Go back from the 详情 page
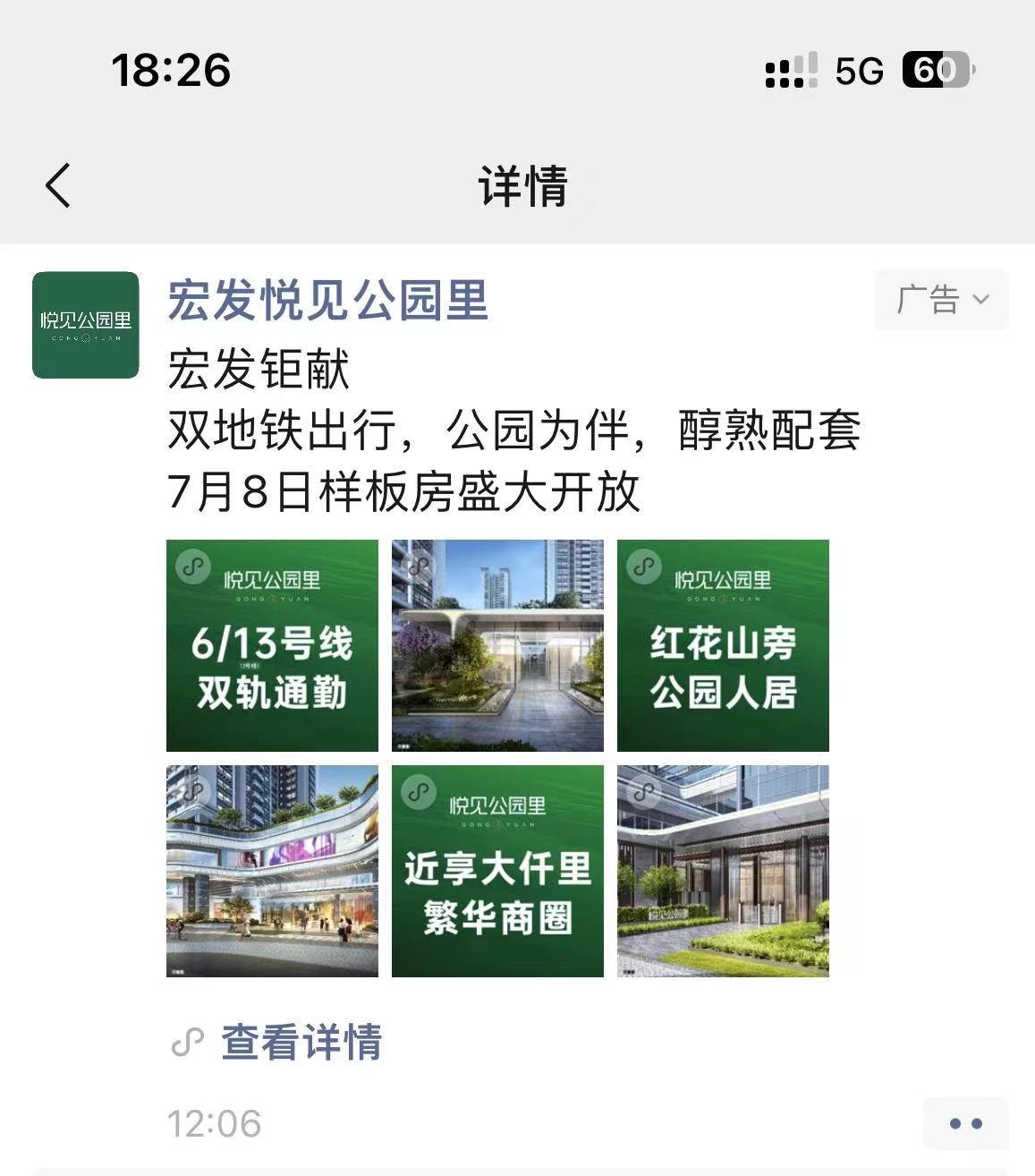The height and width of the screenshot is (1176, 1035). tap(58, 186)
